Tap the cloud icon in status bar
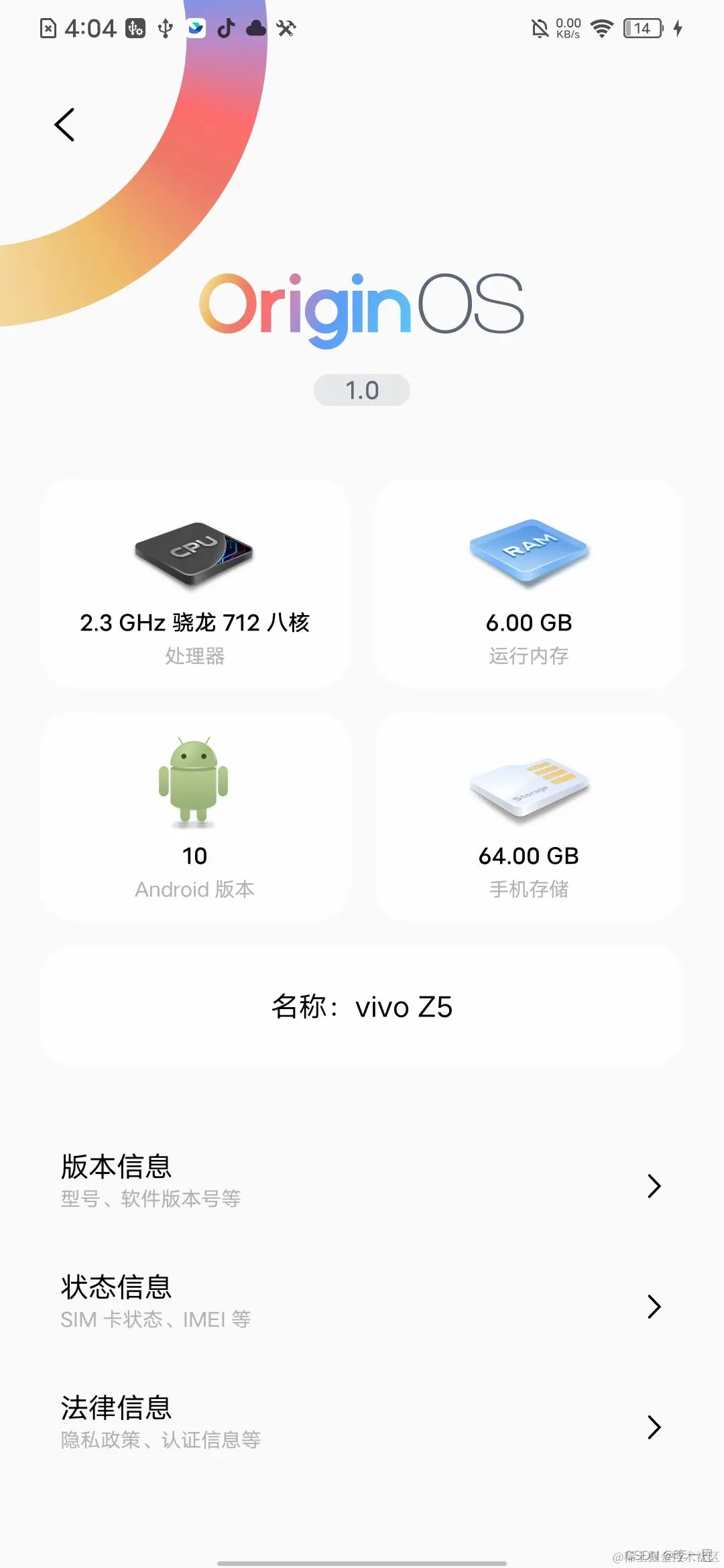This screenshot has width=724, height=1568. [x=256, y=28]
